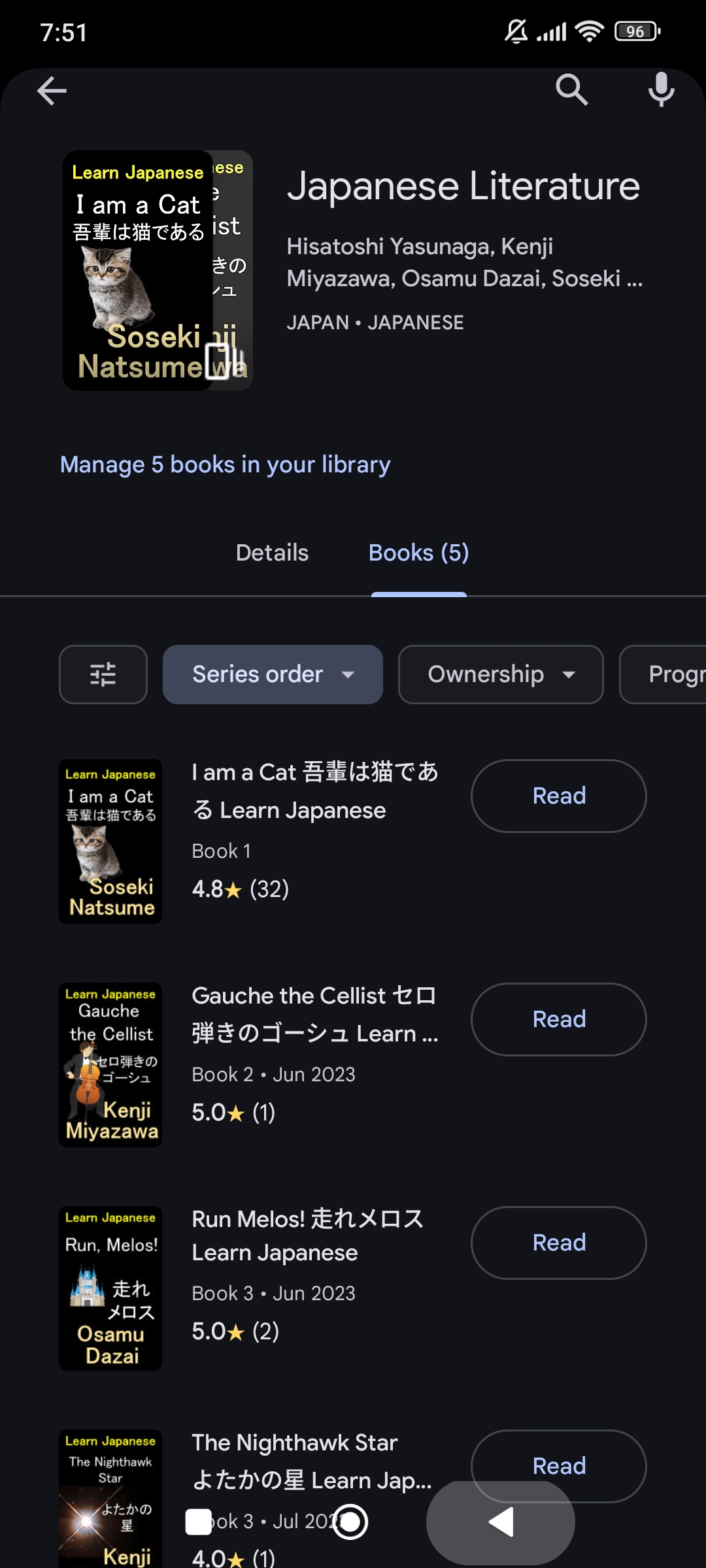Switch to the Details tab

272,553
